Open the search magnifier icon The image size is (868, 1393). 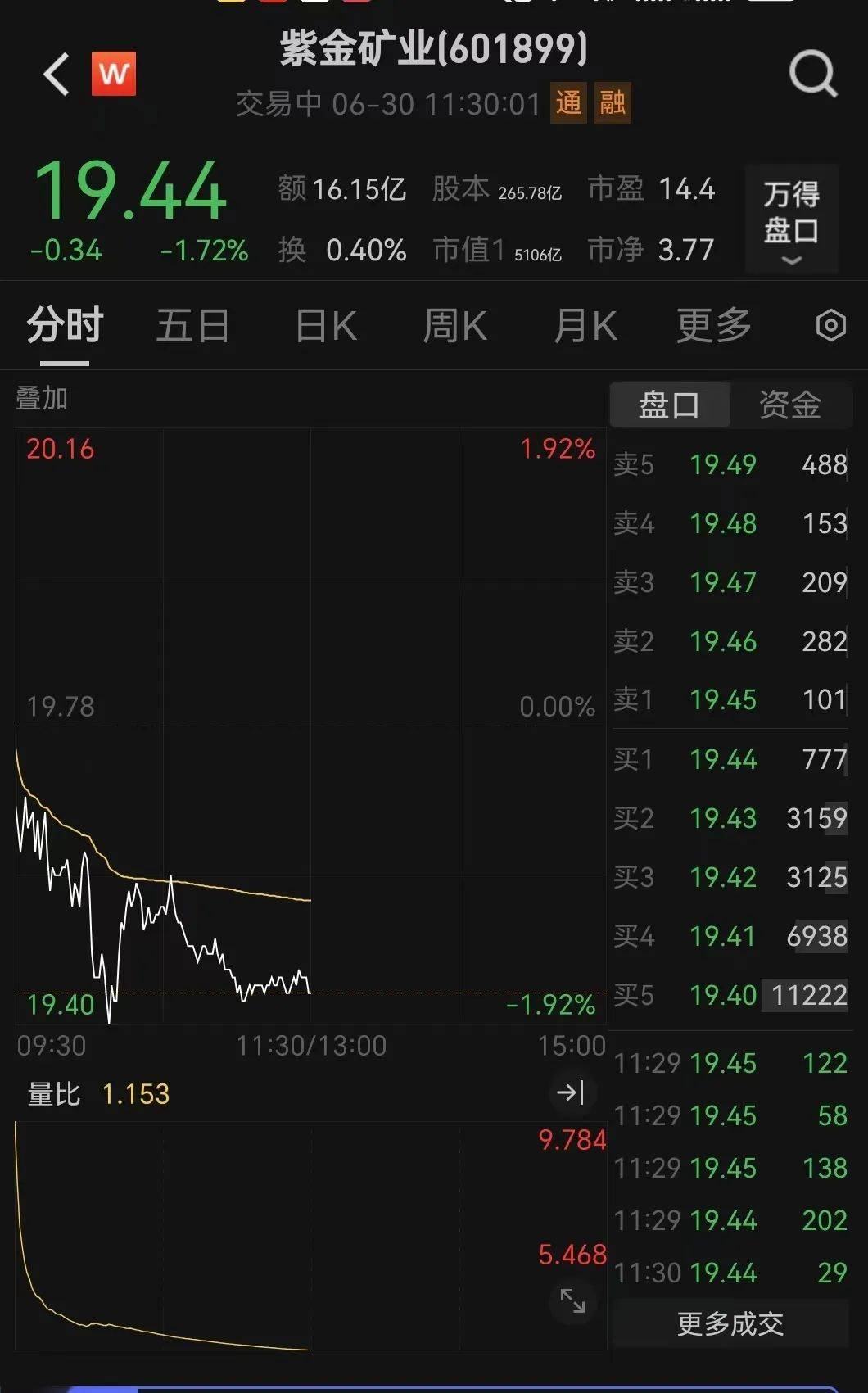tap(812, 75)
